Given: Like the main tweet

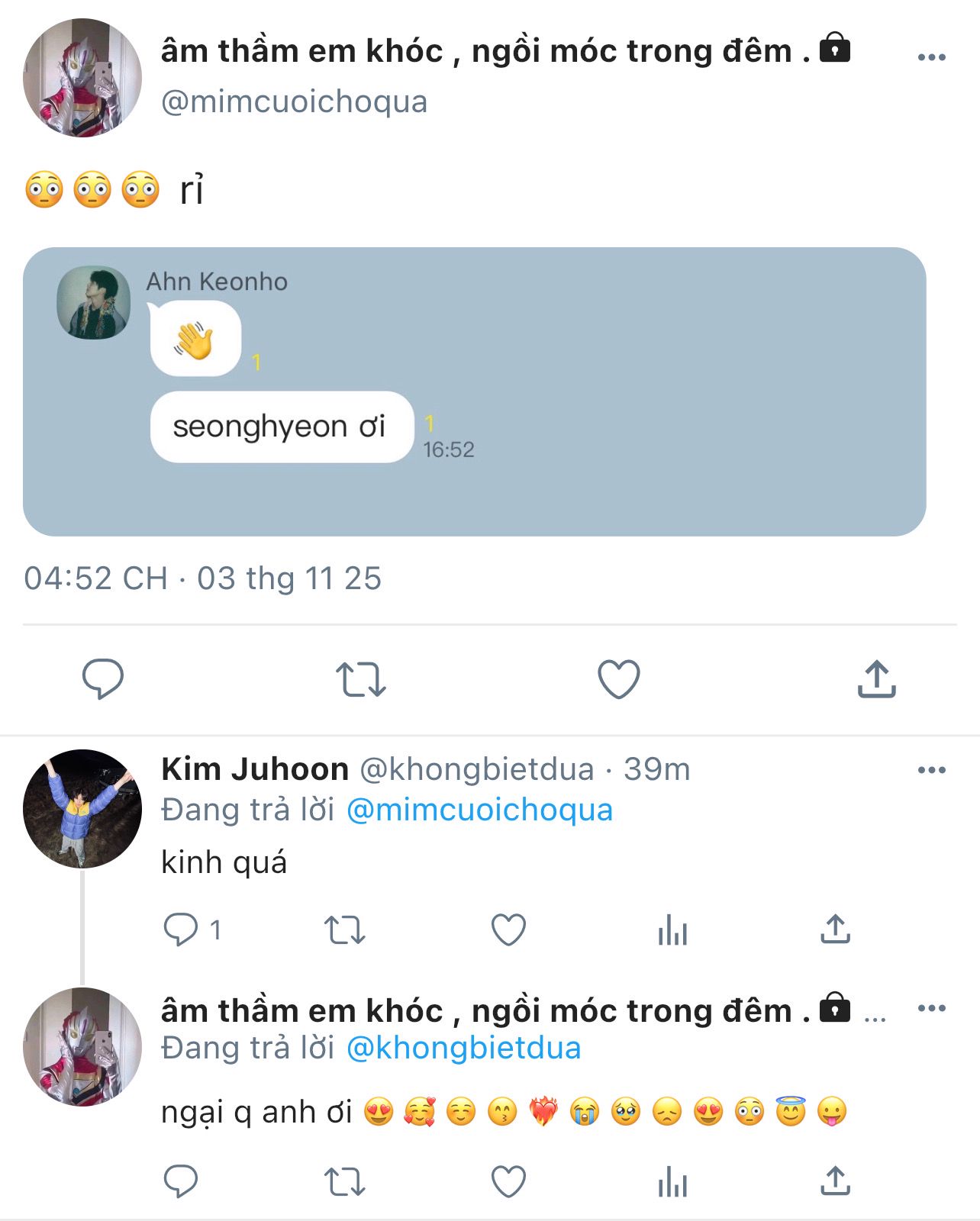Looking at the screenshot, I should point(618,679).
